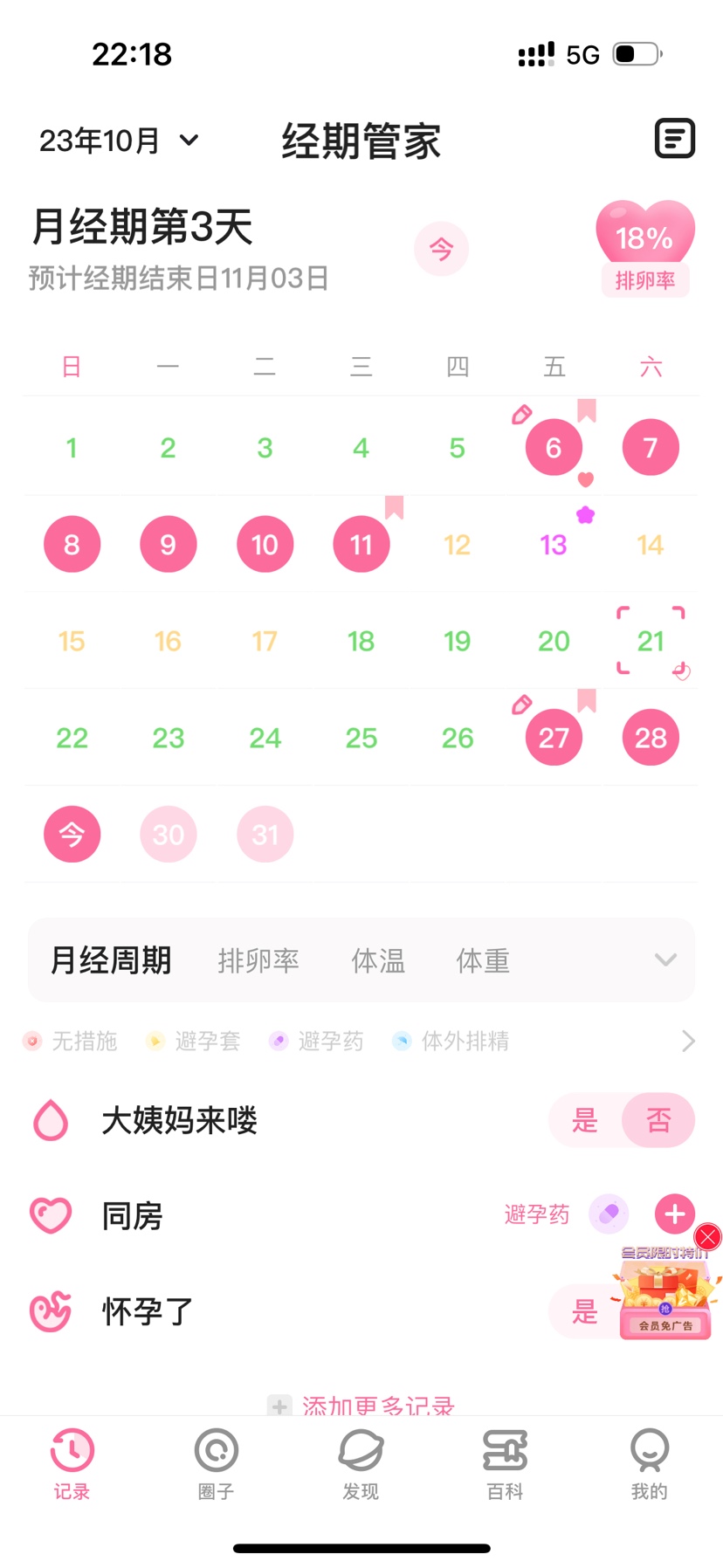Jump to today with the 今 button
The width and height of the screenshot is (723, 1568).
pyautogui.click(x=441, y=250)
